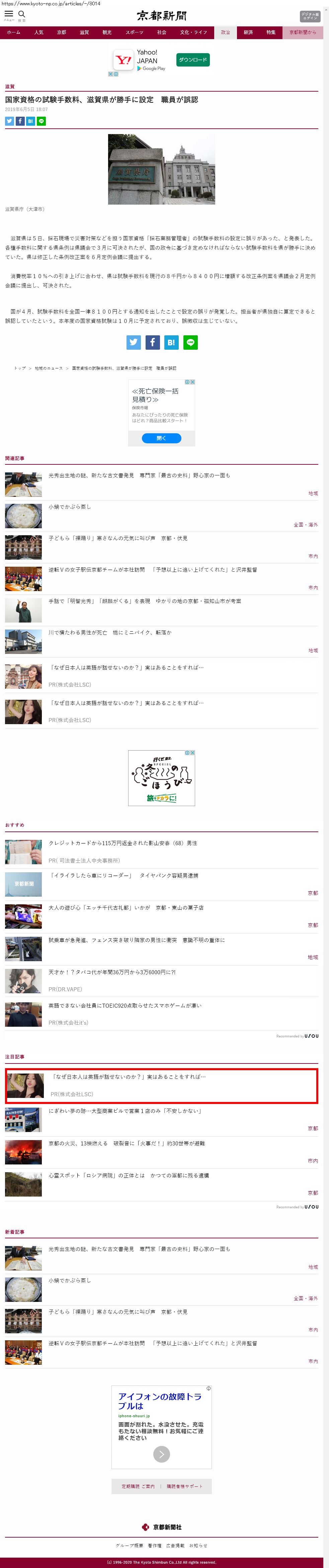This screenshot has width=329, height=1568.
Task: Open the 小鍋でかぶら蒸し related article
Action: [x=70, y=507]
